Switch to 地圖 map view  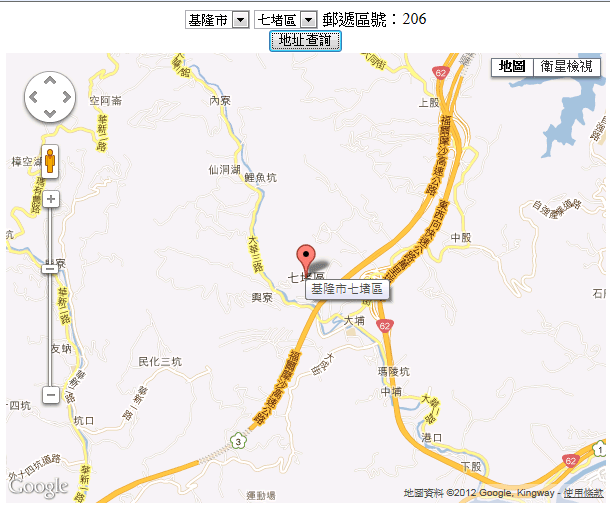click(512, 66)
